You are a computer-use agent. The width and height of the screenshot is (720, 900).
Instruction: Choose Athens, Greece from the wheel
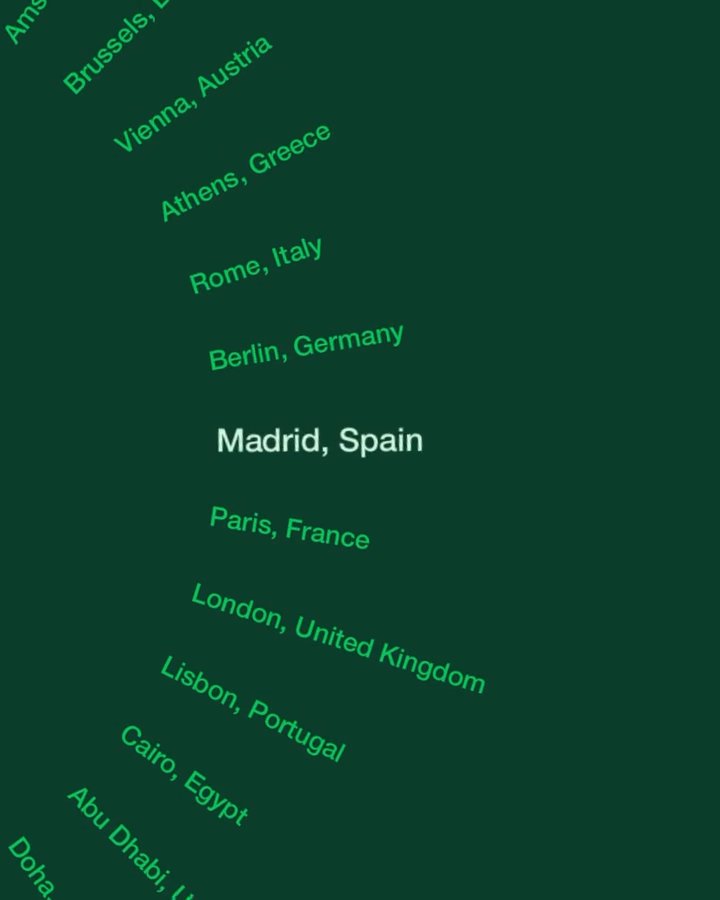245,172
